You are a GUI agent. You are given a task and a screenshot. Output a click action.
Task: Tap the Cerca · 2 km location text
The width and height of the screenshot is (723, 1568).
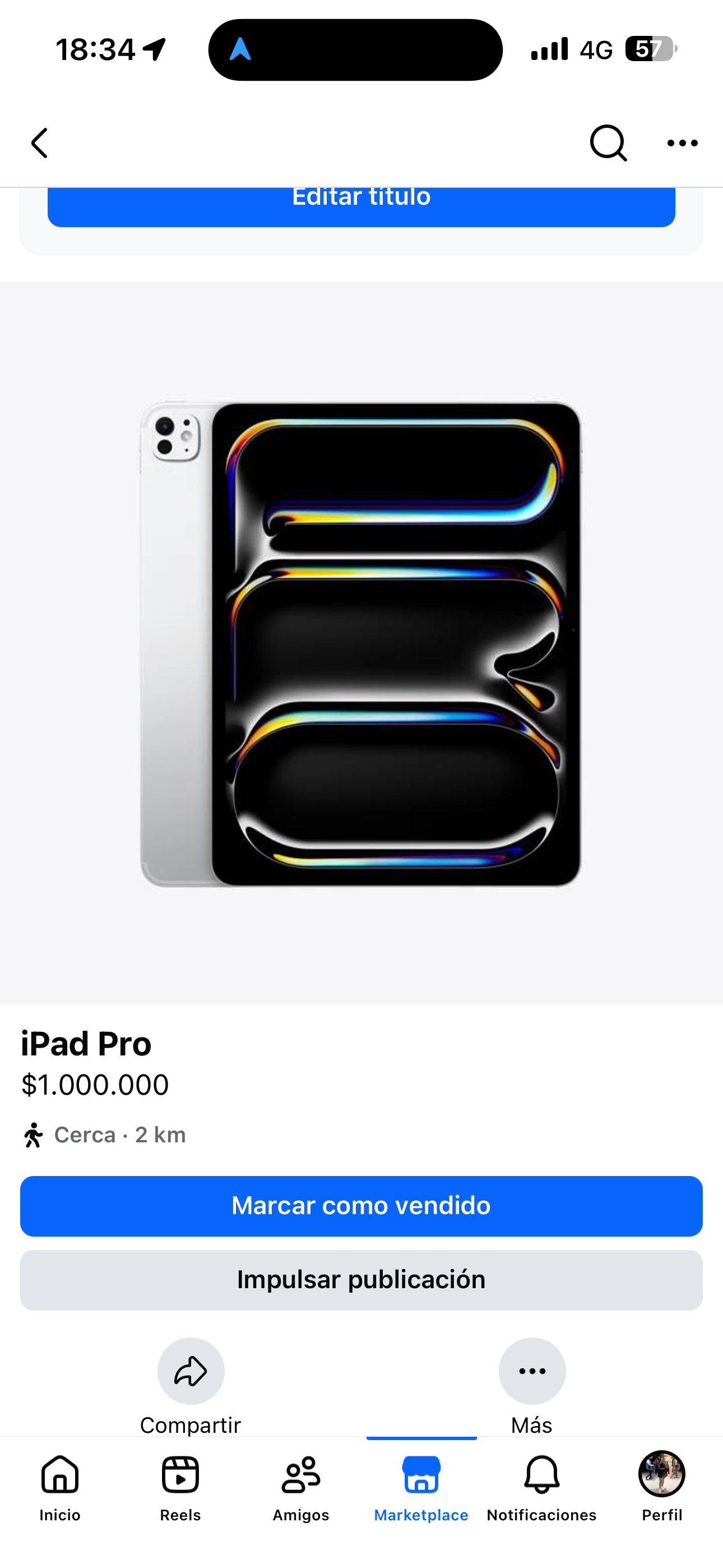(x=120, y=1134)
